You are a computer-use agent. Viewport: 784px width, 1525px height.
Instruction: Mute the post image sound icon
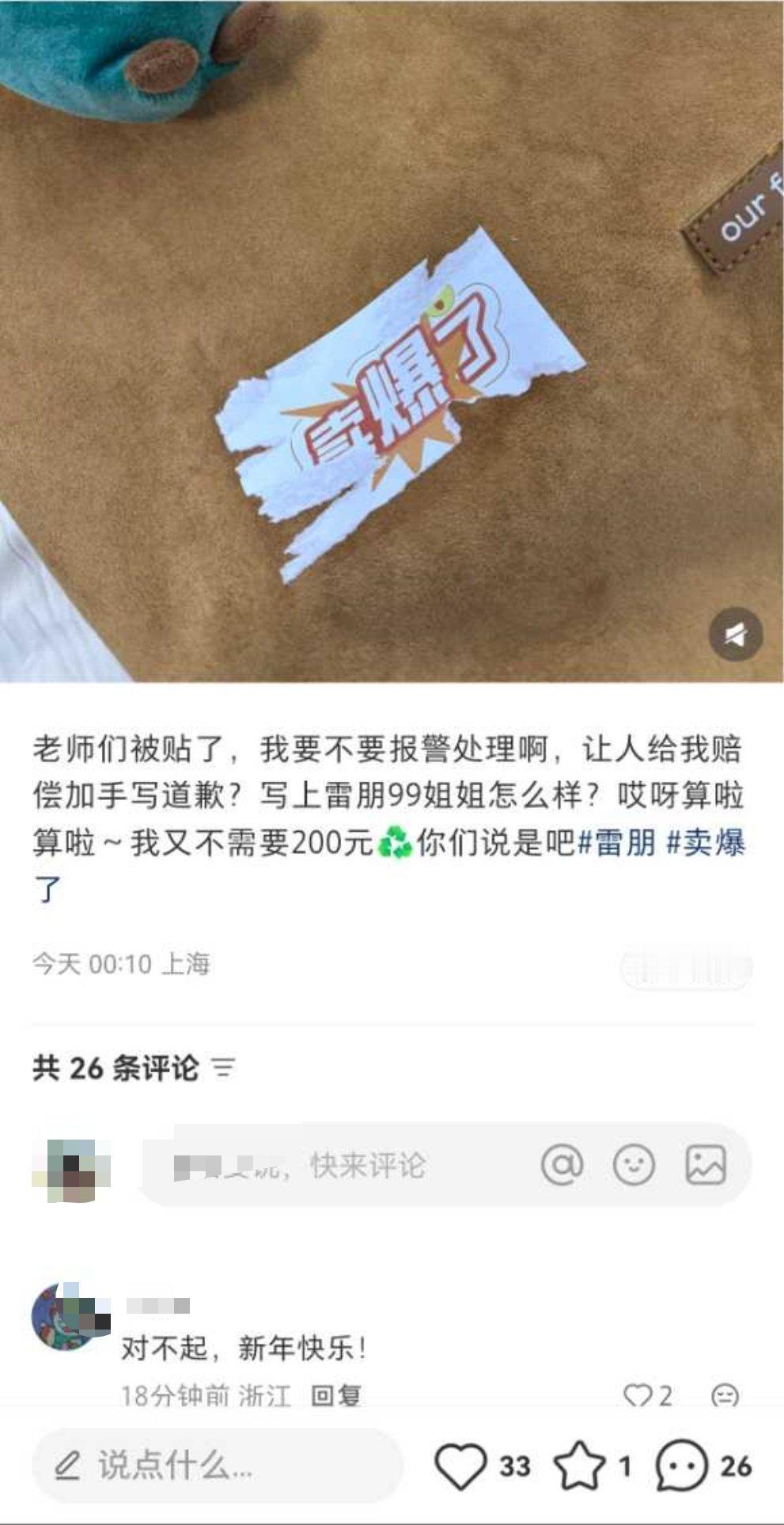[734, 633]
